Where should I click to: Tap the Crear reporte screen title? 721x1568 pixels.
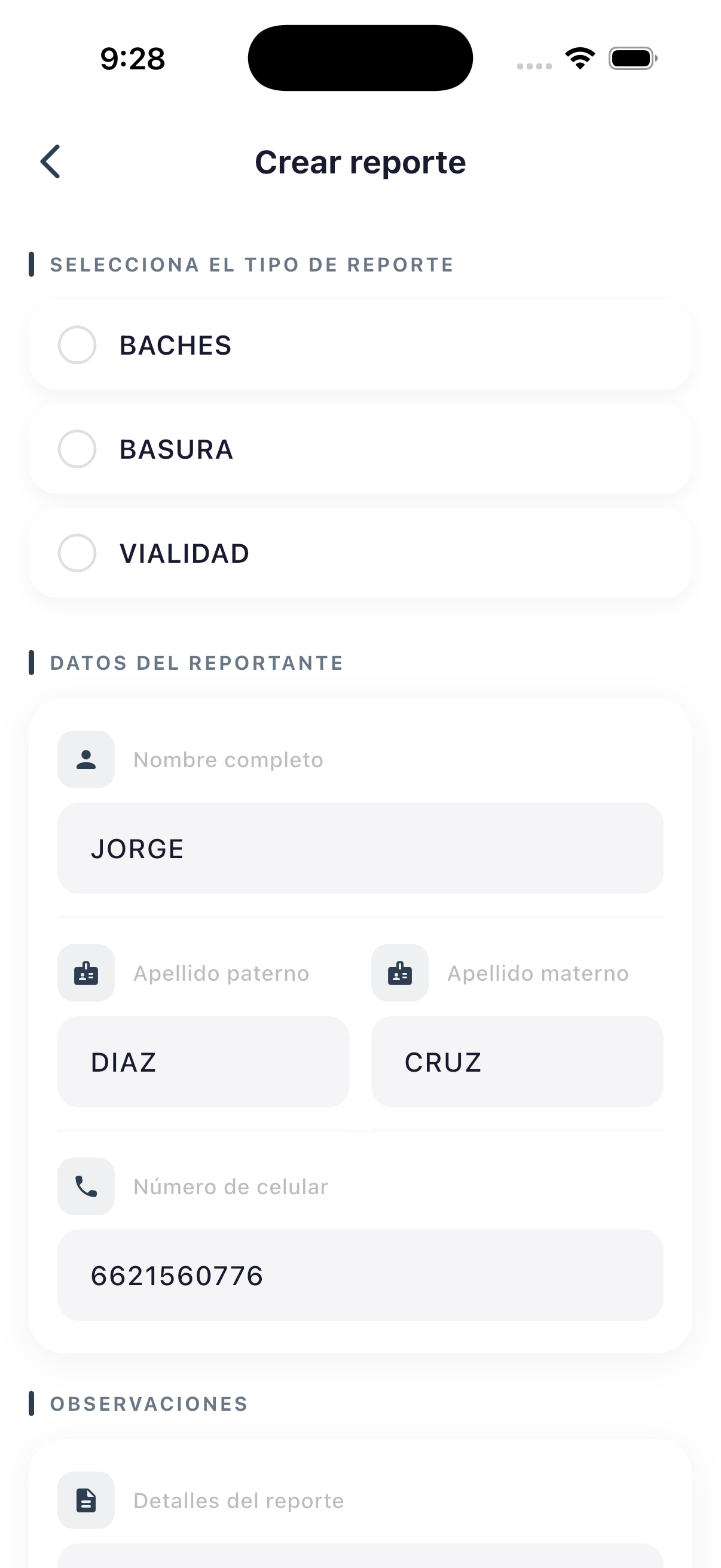pyautogui.click(x=360, y=162)
